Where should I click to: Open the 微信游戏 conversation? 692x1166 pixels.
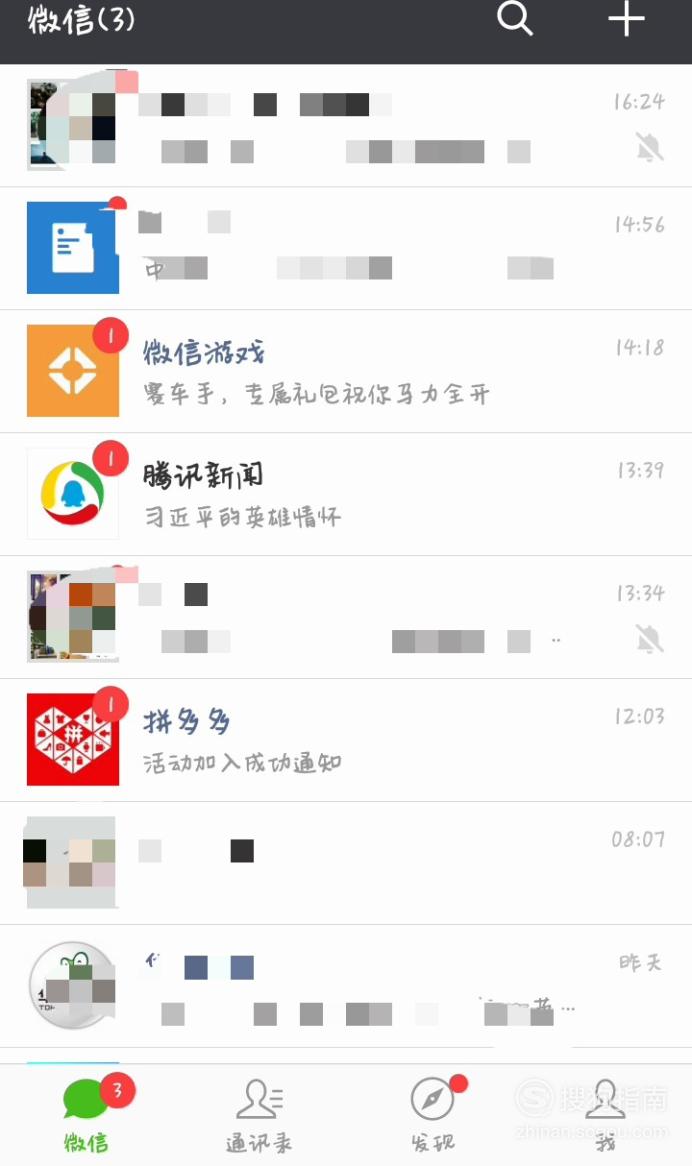(x=346, y=371)
